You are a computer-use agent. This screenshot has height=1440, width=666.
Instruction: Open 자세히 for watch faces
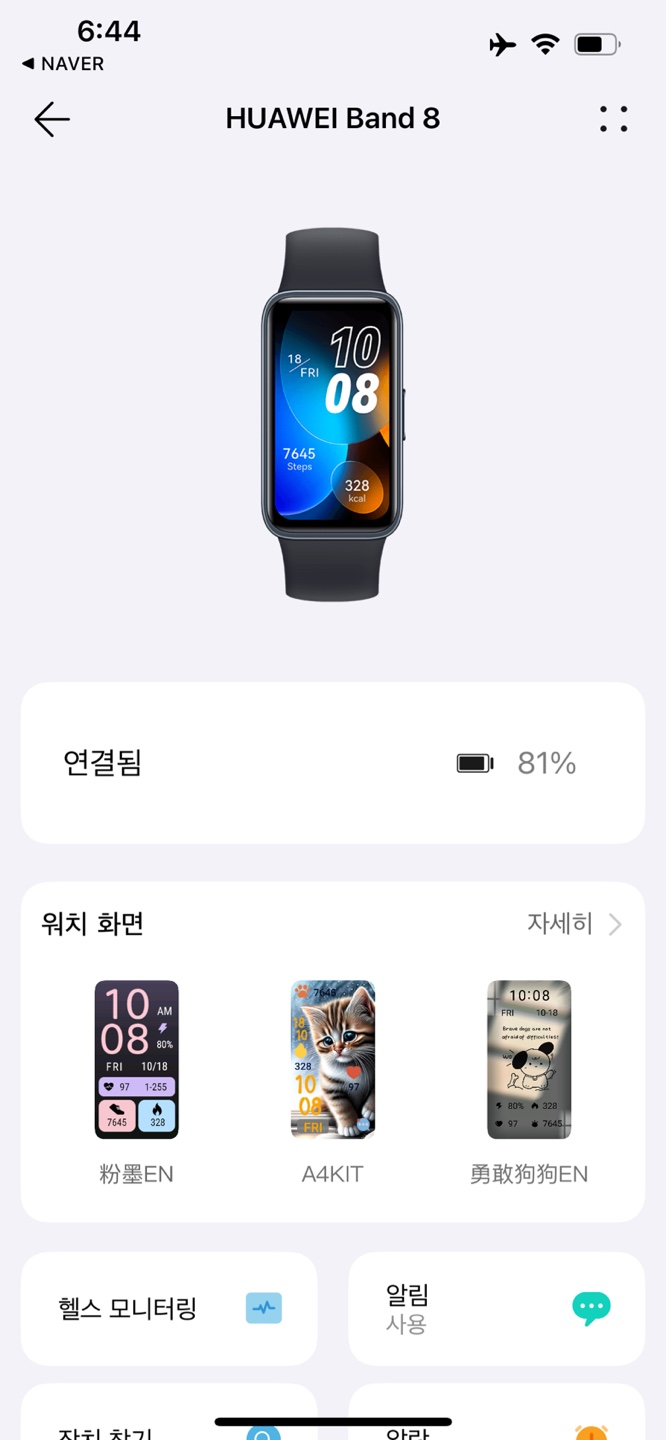574,923
